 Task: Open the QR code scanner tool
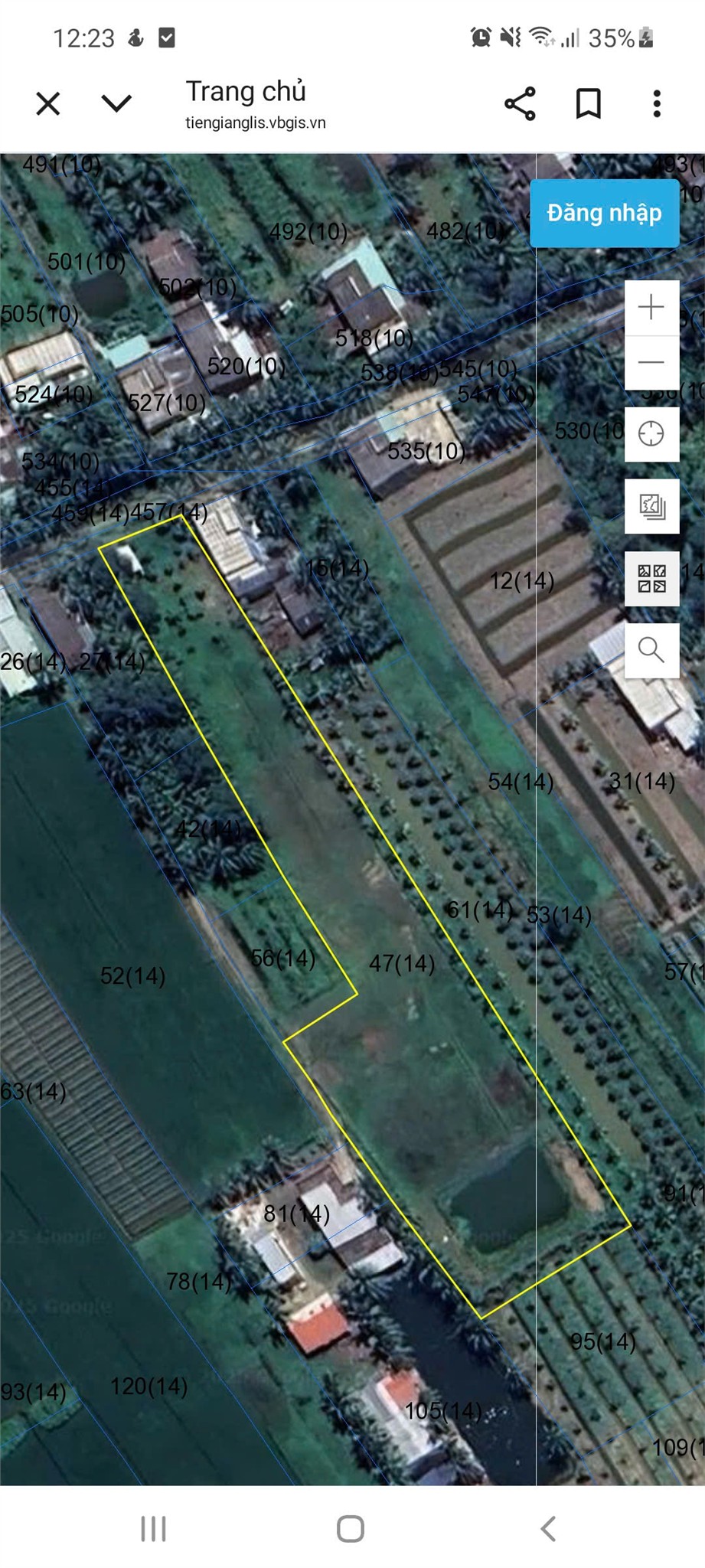[x=651, y=578]
